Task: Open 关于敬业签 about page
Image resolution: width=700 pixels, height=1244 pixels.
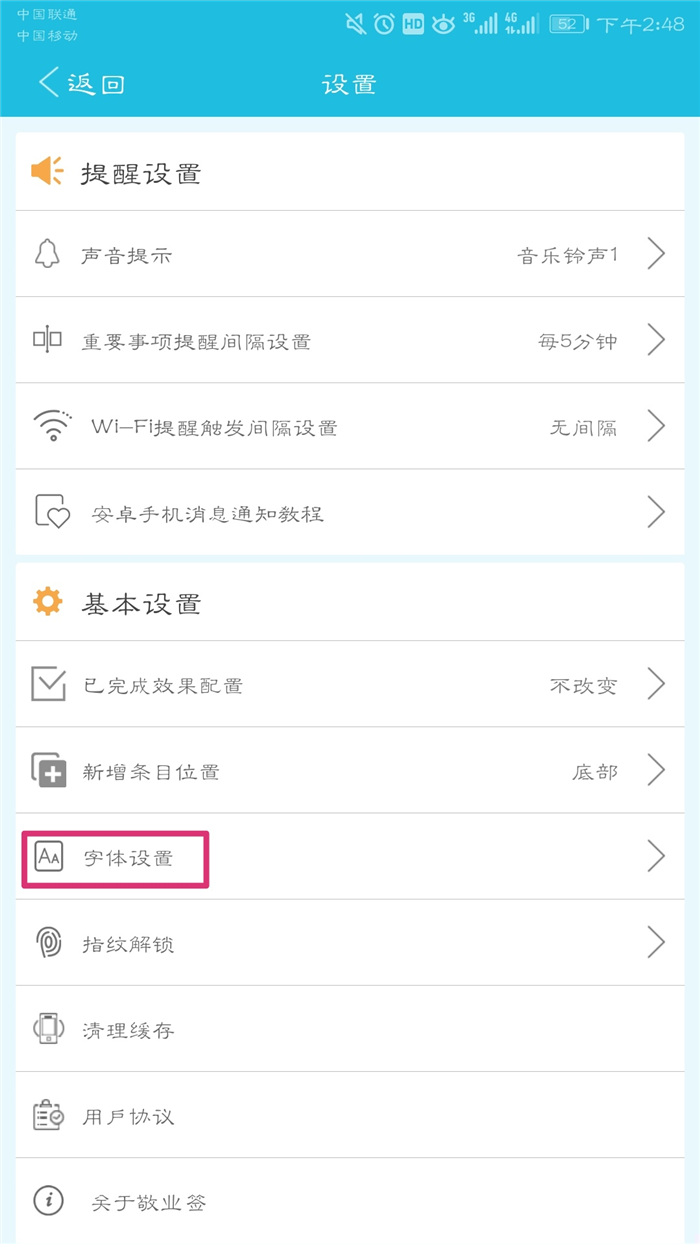Action: pyautogui.click(x=349, y=1200)
